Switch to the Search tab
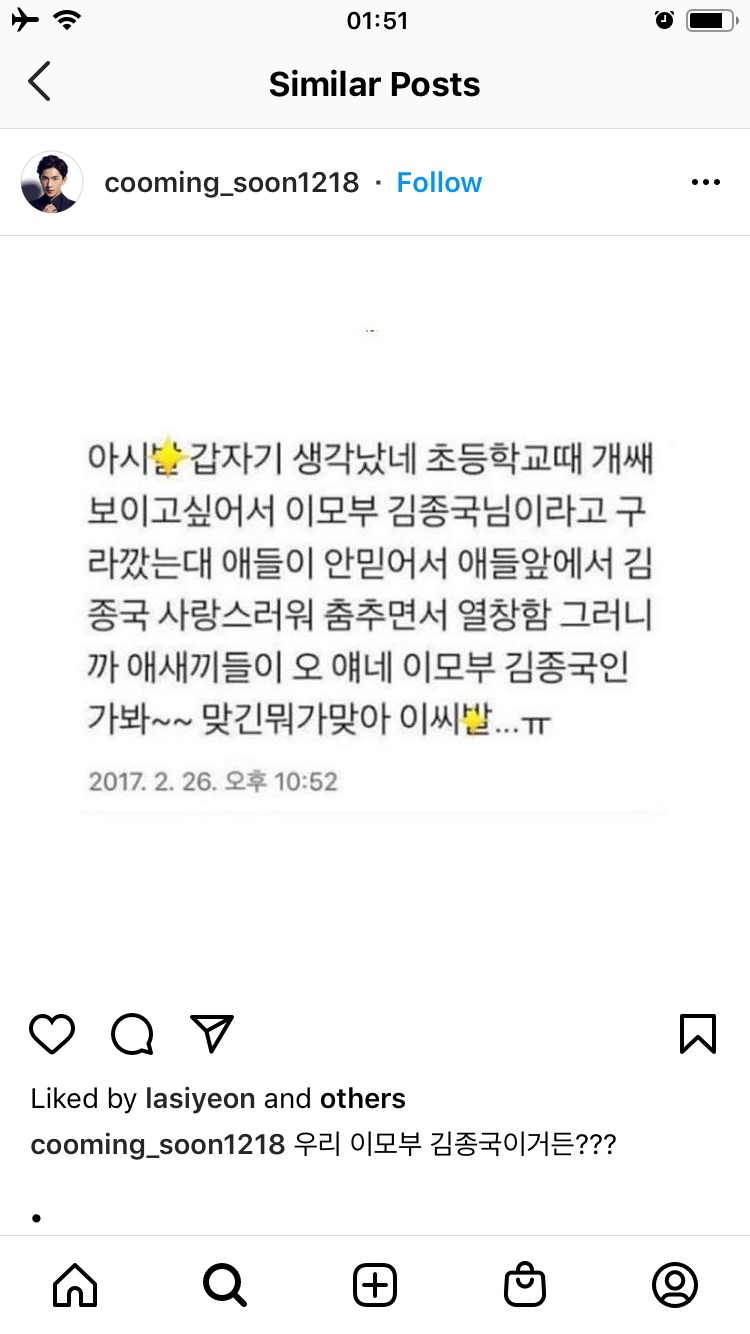Image resolution: width=750 pixels, height=1334 pixels. click(225, 1285)
